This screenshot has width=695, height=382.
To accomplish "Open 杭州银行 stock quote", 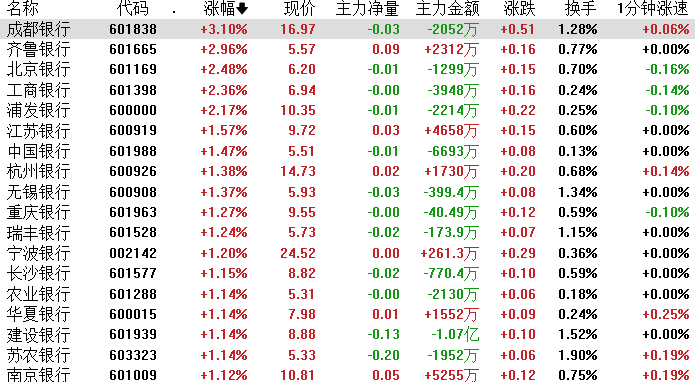I will click(x=348, y=172).
